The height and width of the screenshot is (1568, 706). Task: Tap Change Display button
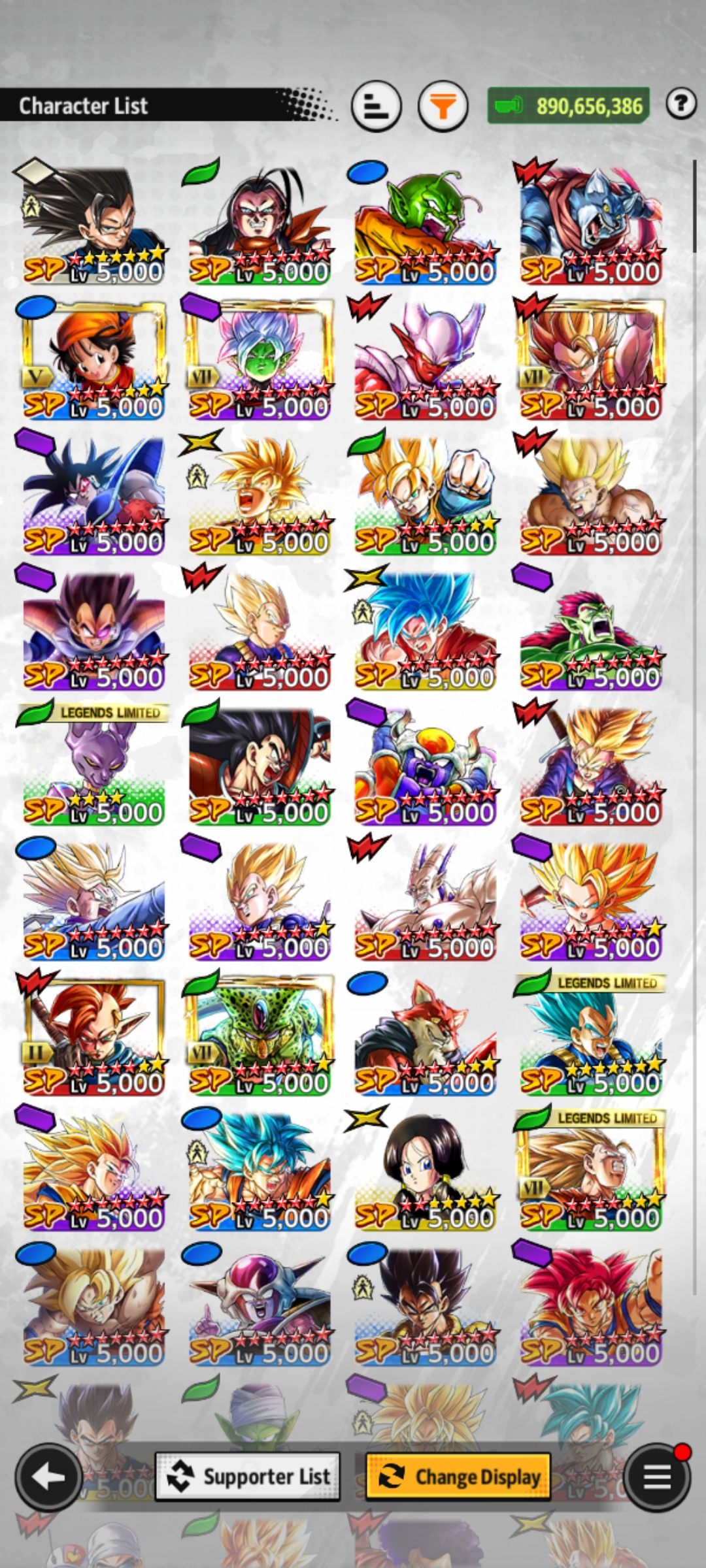point(458,1477)
